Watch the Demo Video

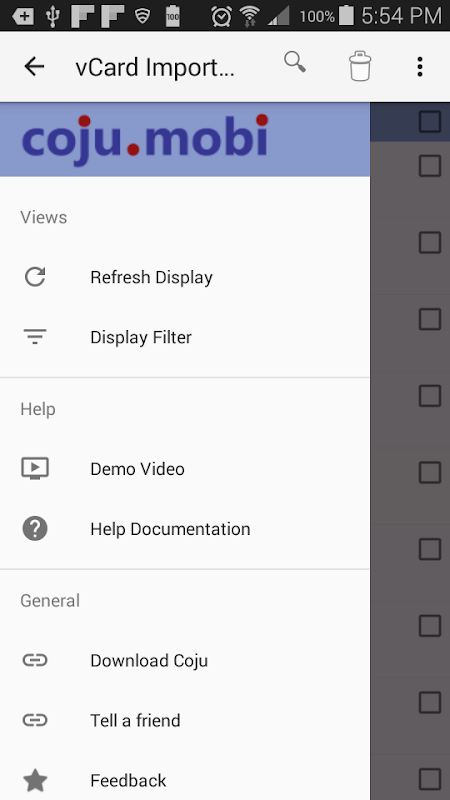(x=185, y=469)
